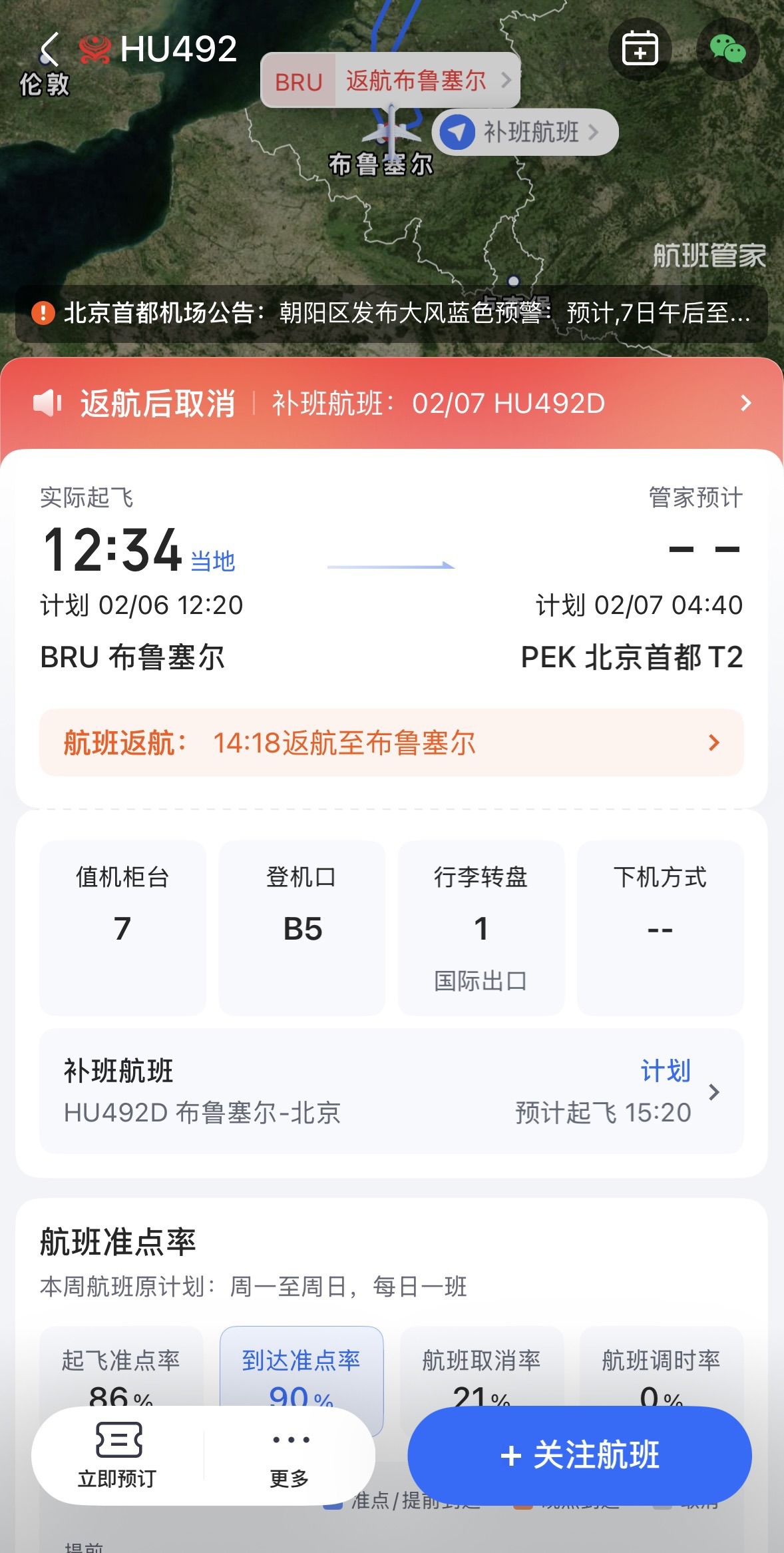Viewport: 784px width, 1553px height.
Task: Open the add-to-calendar icon
Action: click(x=640, y=49)
